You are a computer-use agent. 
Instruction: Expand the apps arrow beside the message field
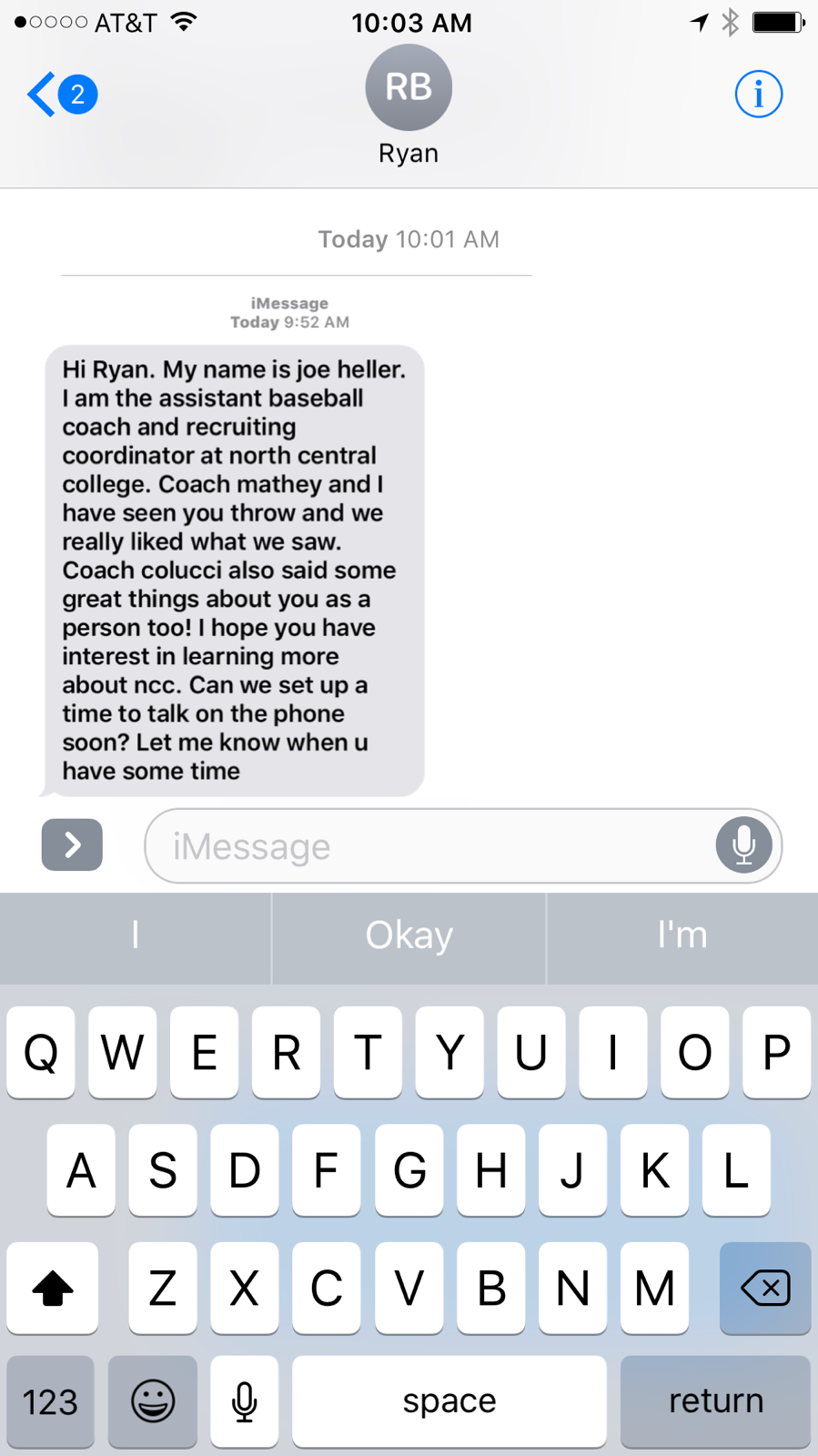pos(72,845)
